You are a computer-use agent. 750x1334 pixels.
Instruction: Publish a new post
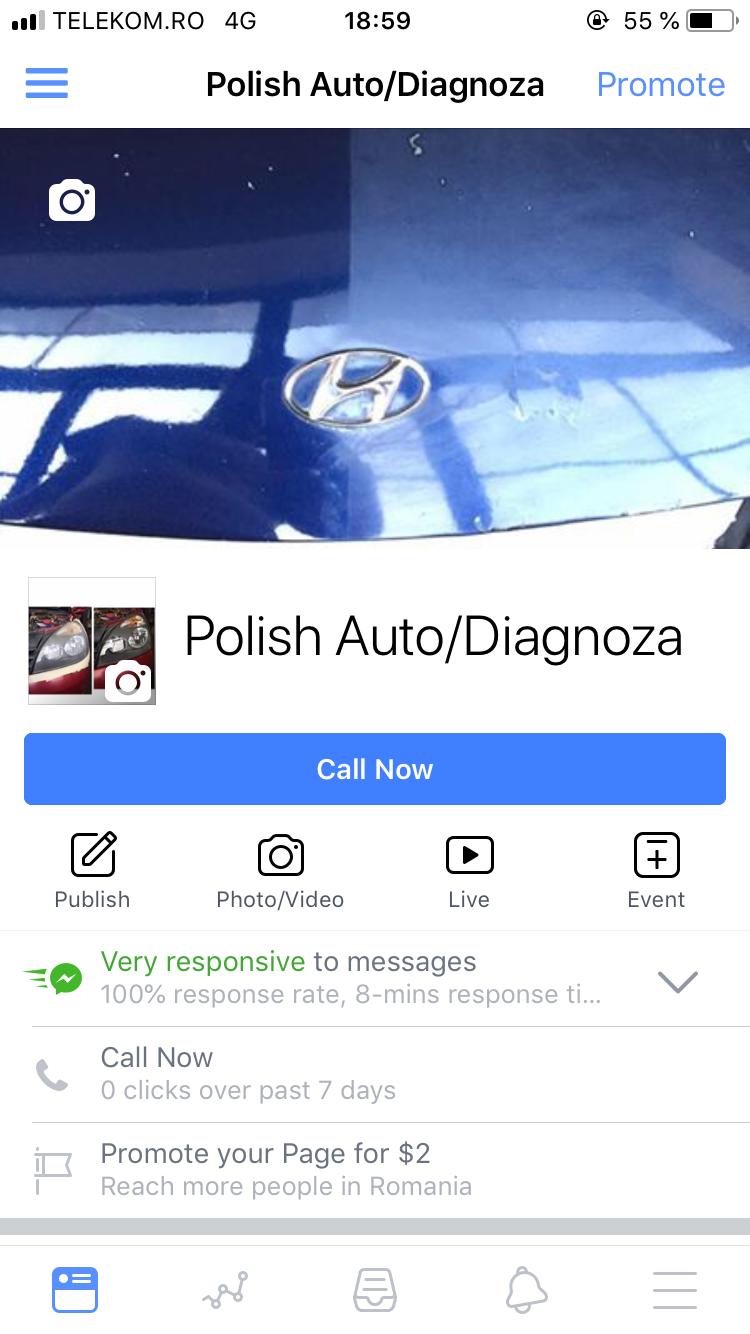click(x=93, y=871)
